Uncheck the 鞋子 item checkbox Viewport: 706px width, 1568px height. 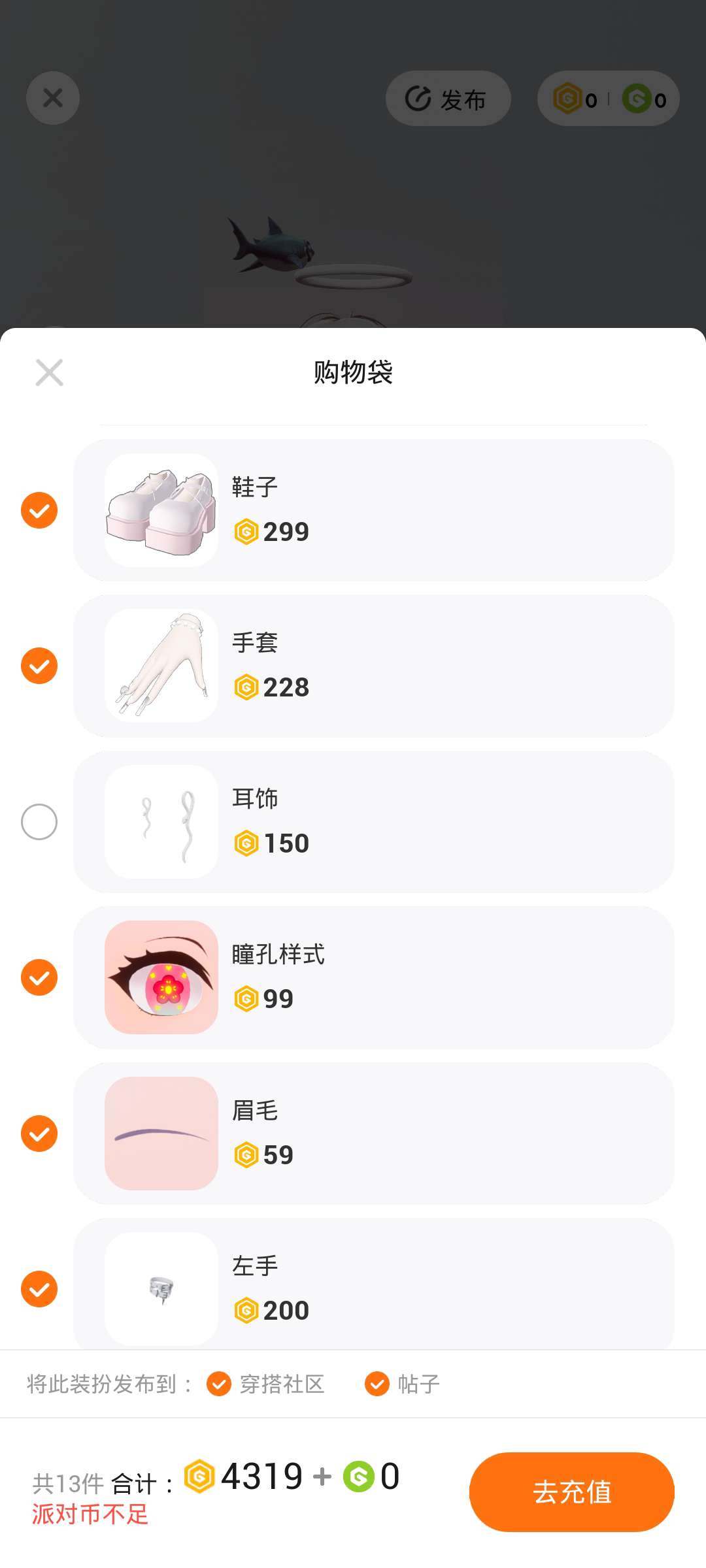(x=39, y=510)
